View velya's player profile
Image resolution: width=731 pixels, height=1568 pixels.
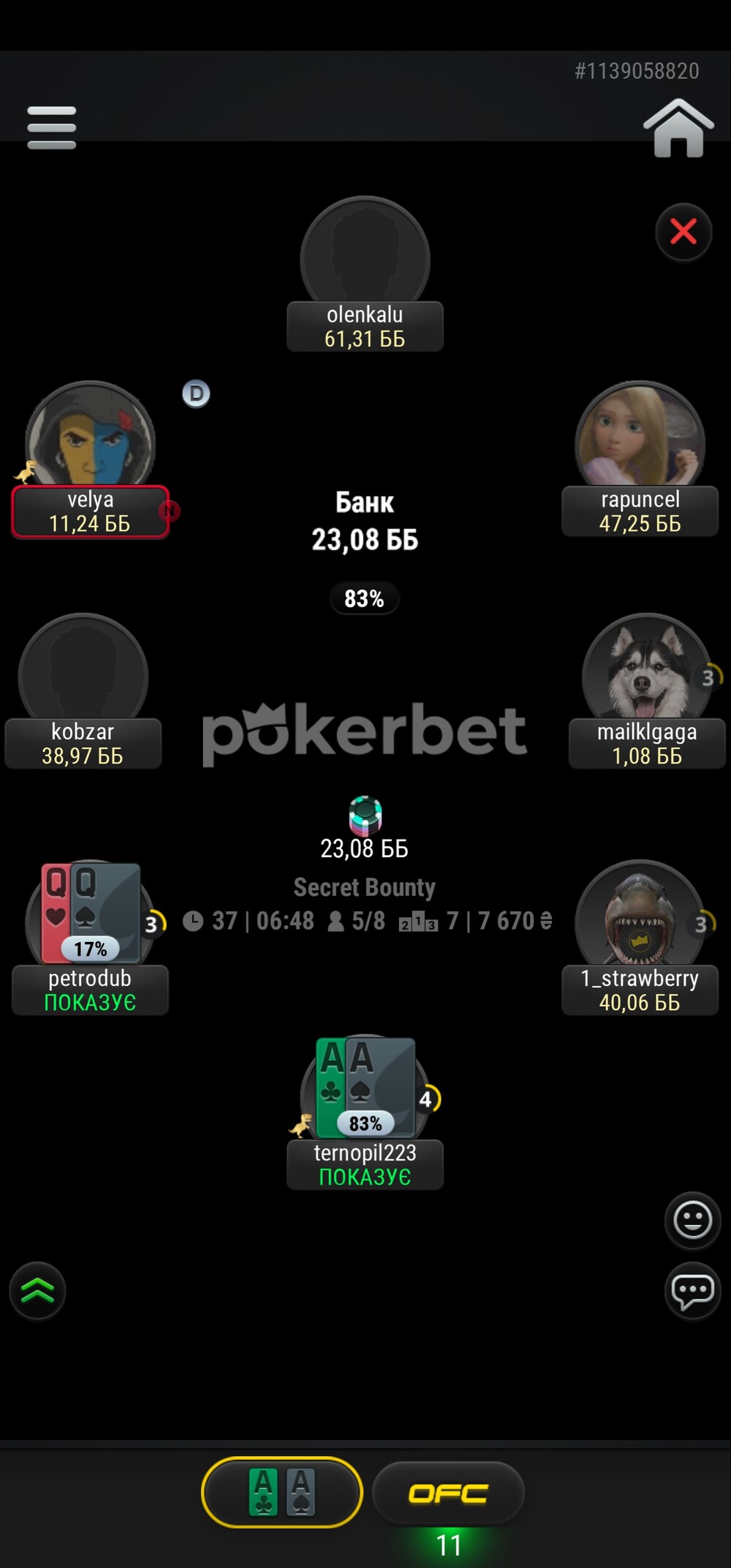click(x=91, y=459)
